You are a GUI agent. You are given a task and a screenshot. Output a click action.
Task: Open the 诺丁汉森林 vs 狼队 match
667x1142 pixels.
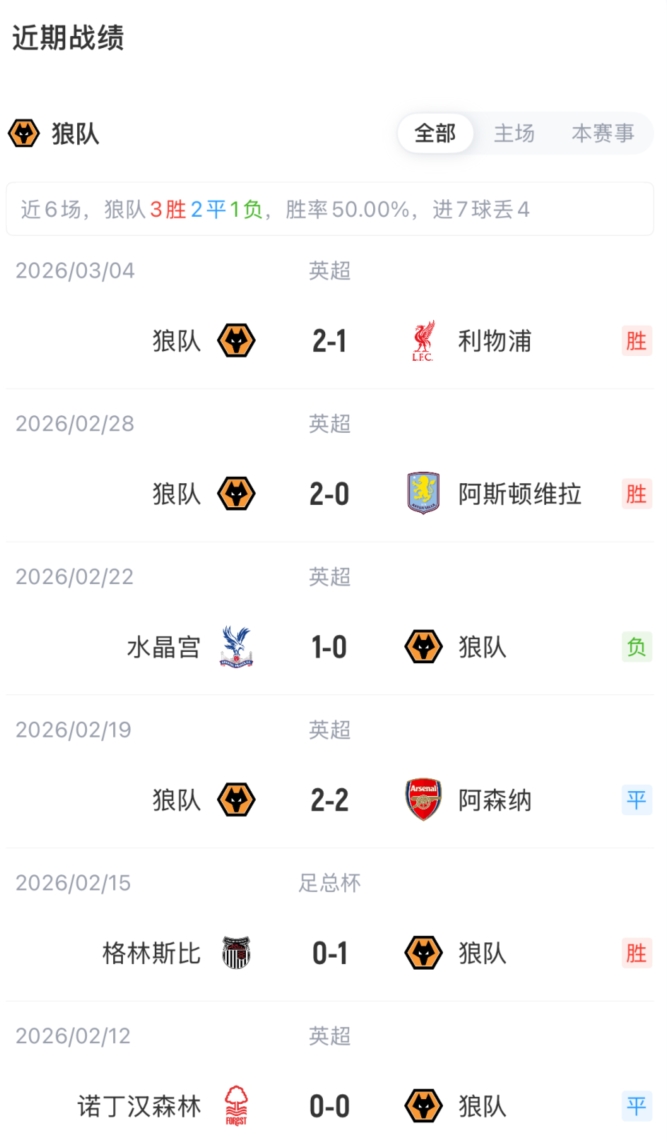(x=330, y=1106)
